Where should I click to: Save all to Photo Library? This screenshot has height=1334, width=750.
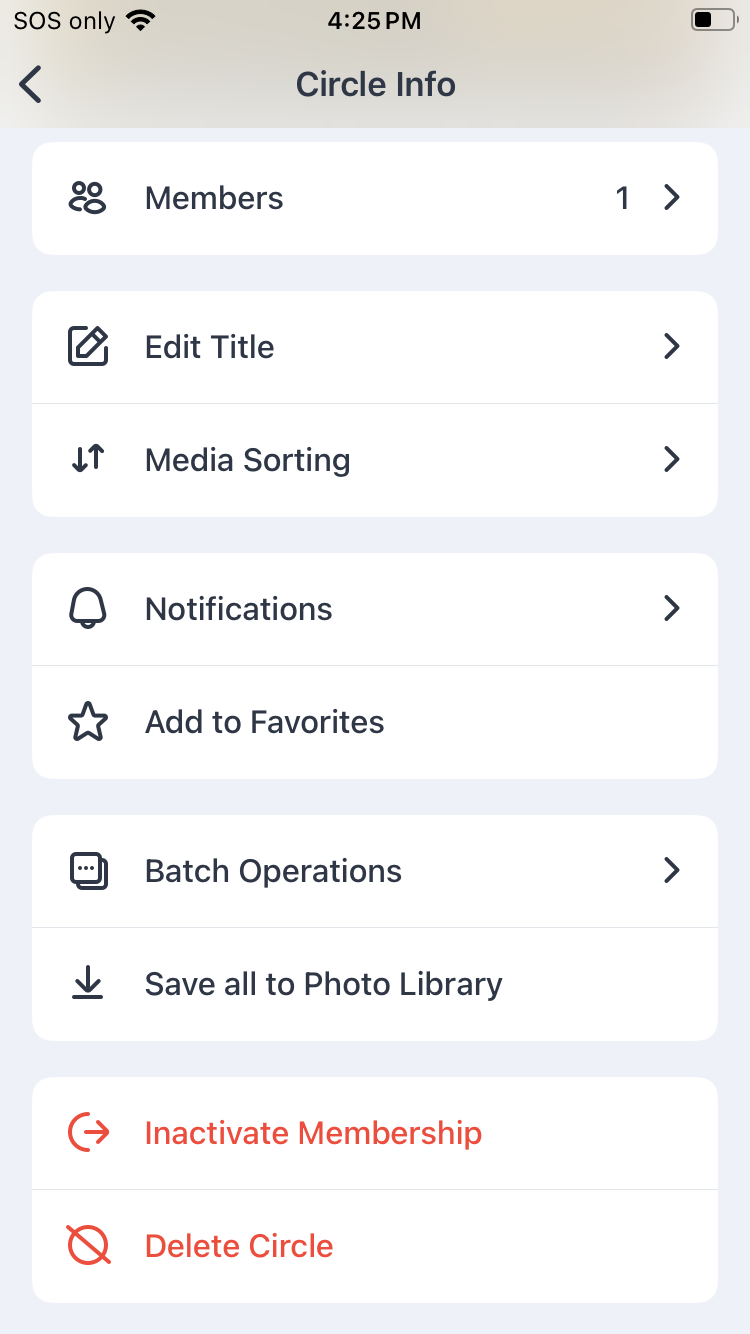point(375,984)
